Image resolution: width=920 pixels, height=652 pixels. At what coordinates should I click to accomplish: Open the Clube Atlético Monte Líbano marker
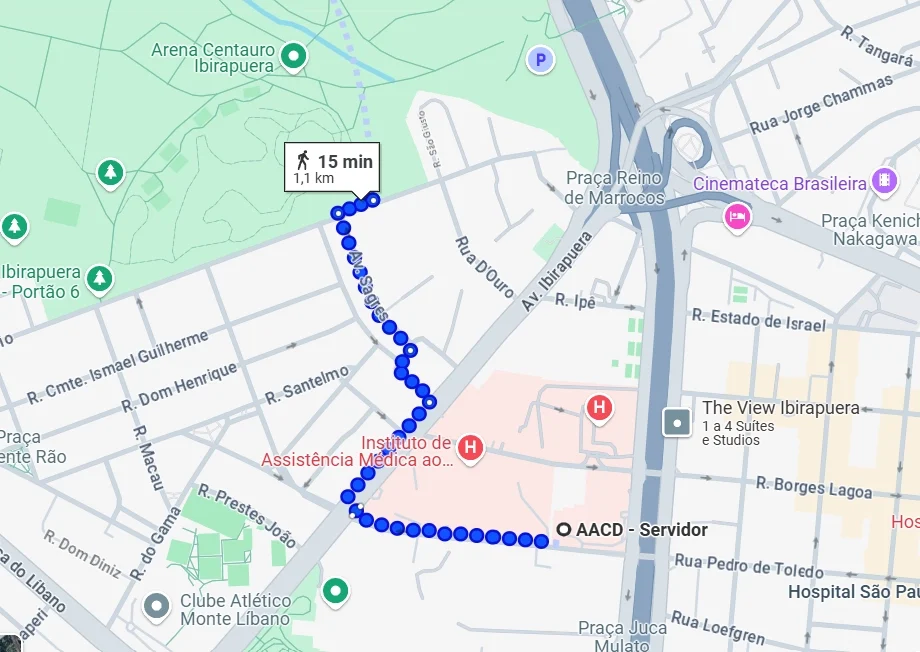(156, 605)
